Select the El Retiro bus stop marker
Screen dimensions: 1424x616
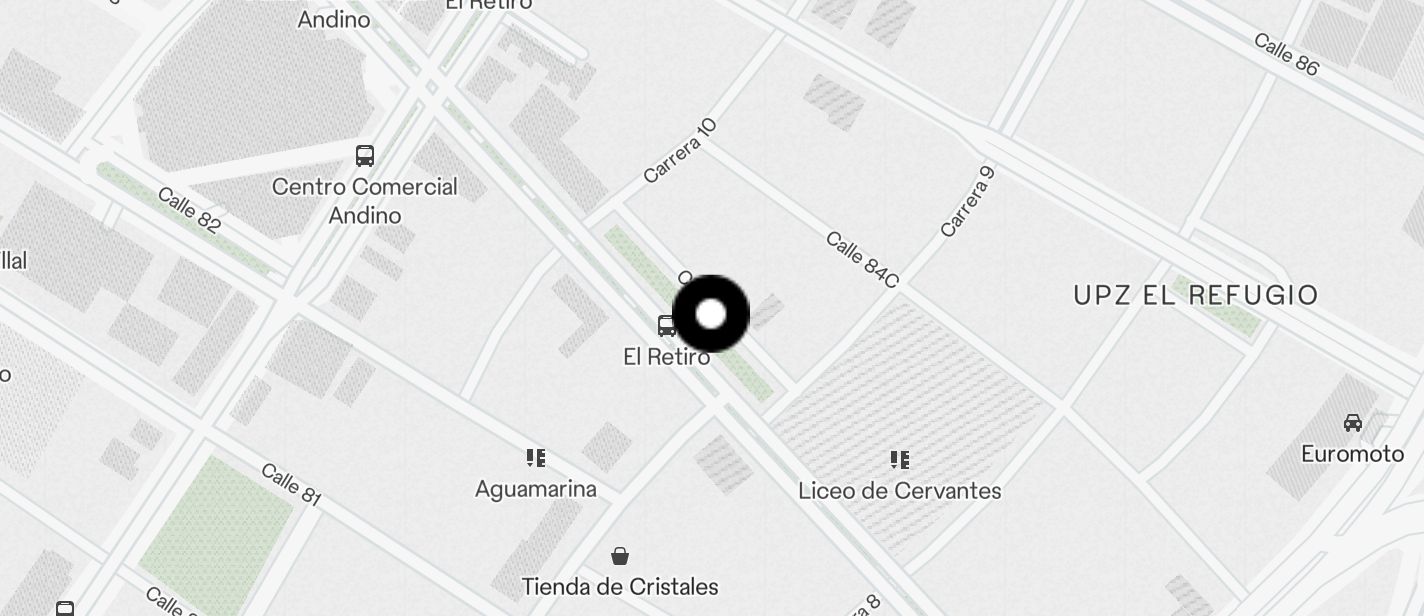tap(667, 325)
